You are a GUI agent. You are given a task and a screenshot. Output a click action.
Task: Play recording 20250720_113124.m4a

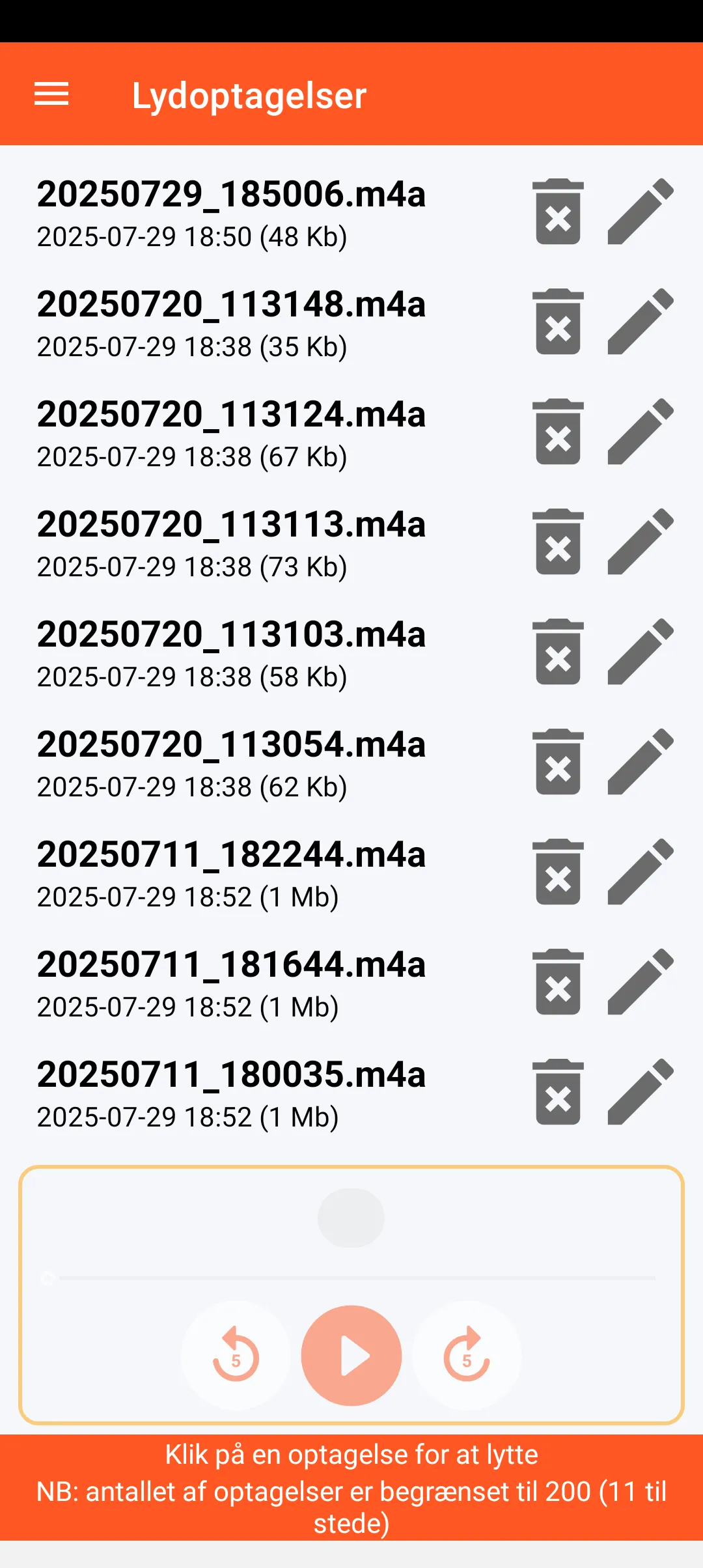point(231,432)
